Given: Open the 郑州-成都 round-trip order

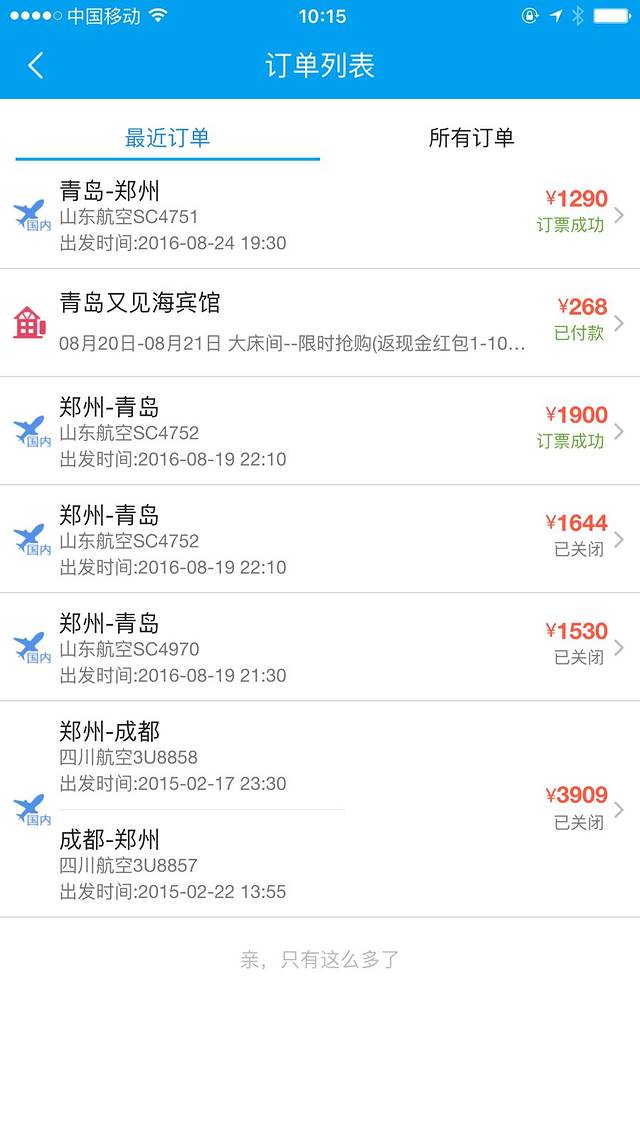Looking at the screenshot, I should point(320,809).
